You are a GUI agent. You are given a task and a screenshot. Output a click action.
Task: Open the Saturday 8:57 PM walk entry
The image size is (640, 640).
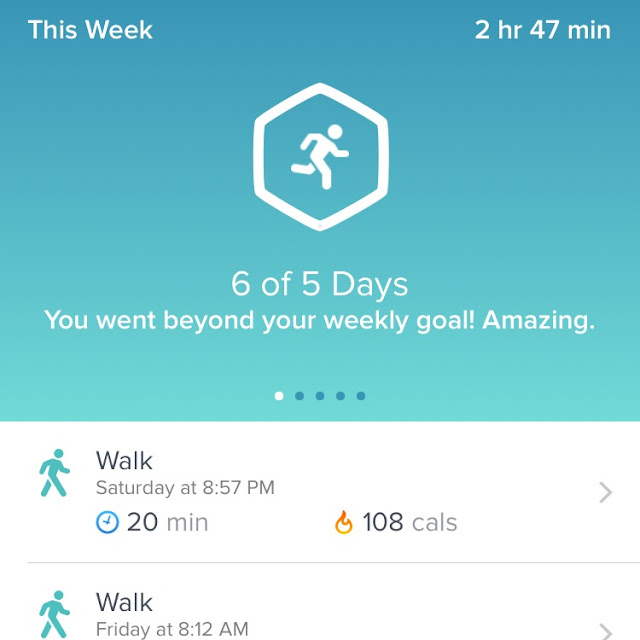[320, 491]
